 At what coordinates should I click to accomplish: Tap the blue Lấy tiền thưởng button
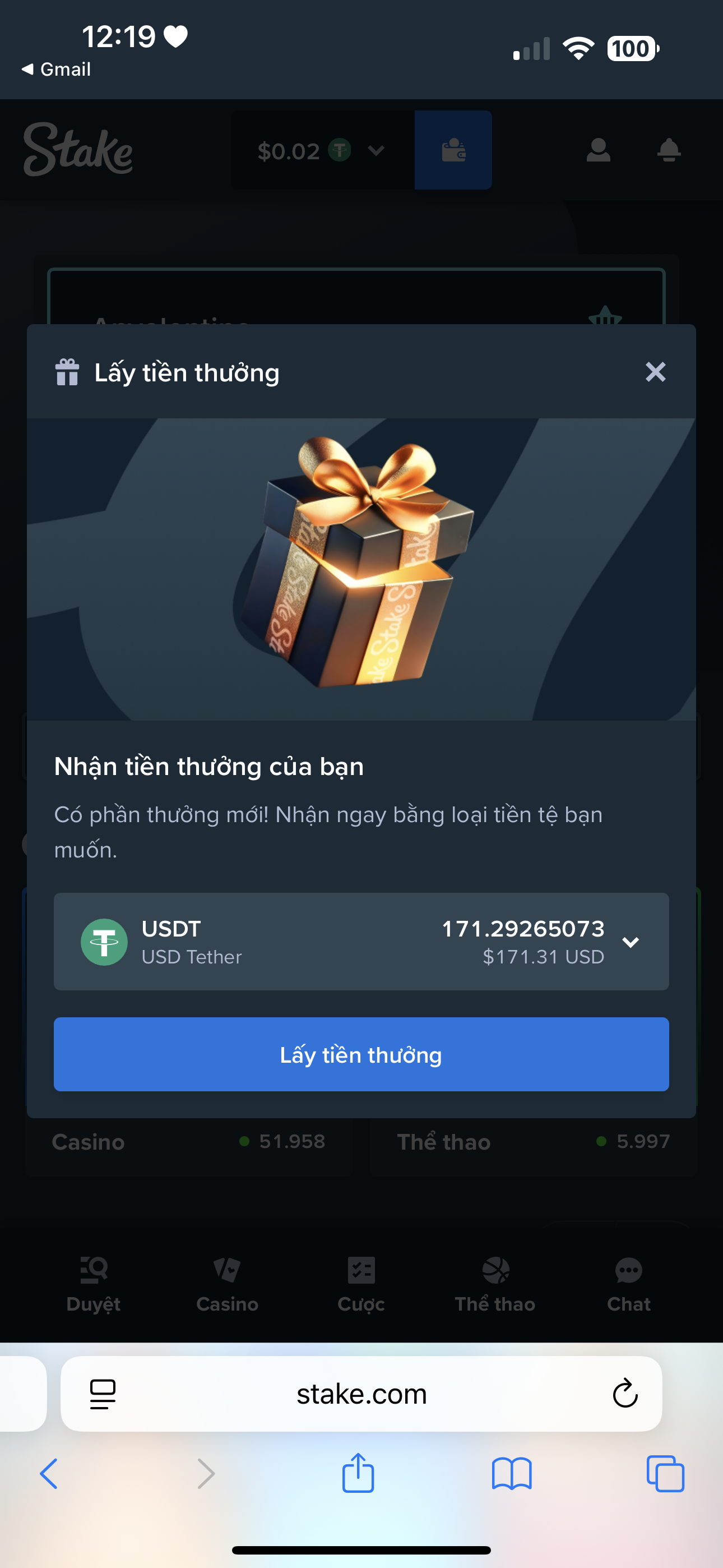[361, 1054]
